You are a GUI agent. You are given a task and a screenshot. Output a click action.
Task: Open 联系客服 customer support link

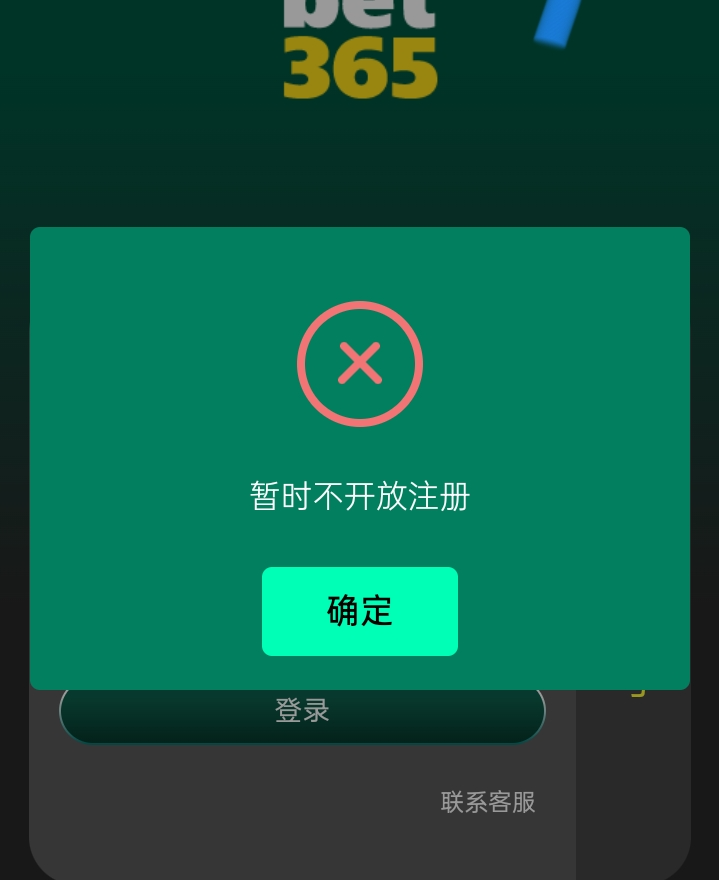(x=488, y=802)
